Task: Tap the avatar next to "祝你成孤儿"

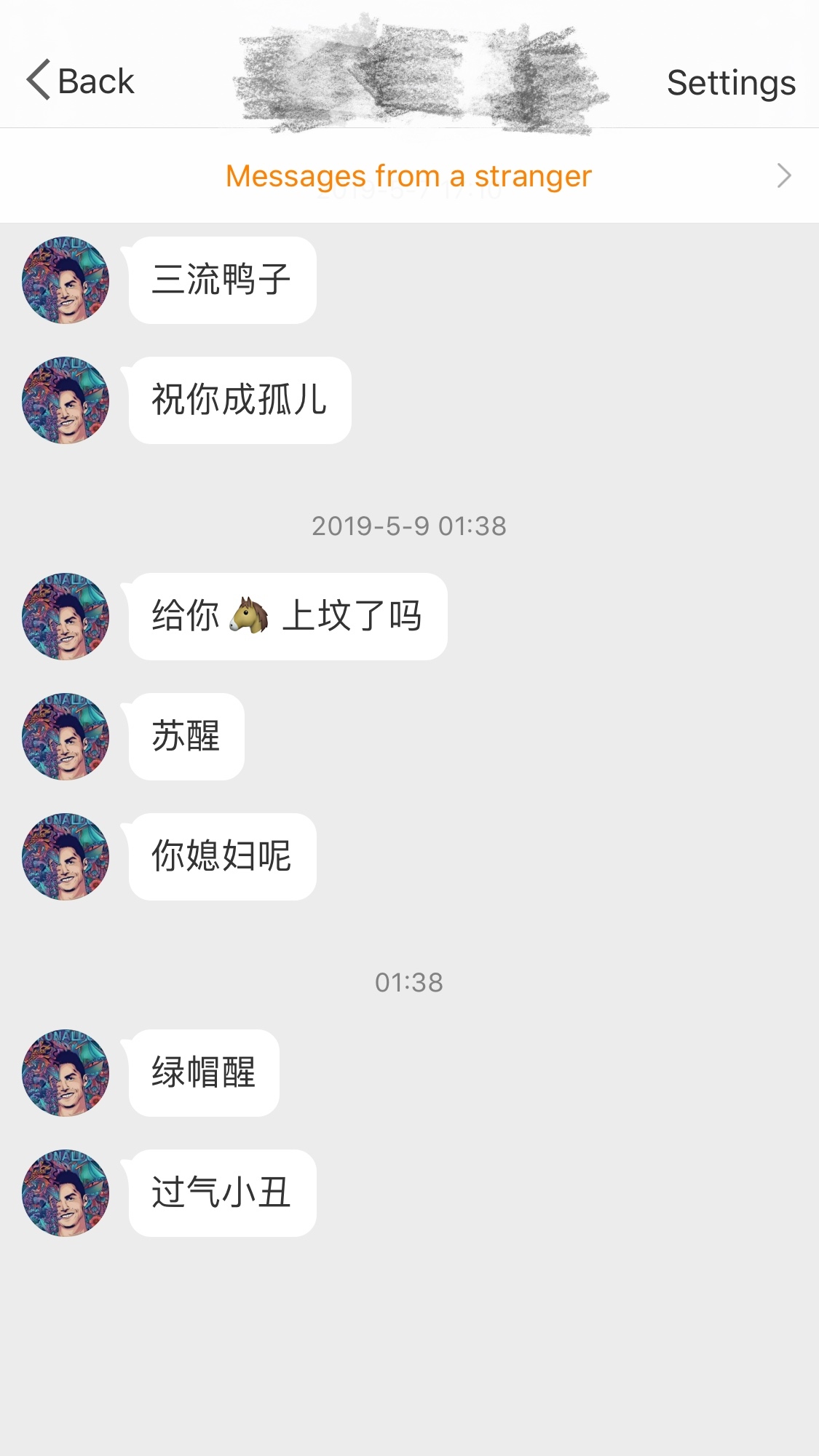Action: click(64, 400)
